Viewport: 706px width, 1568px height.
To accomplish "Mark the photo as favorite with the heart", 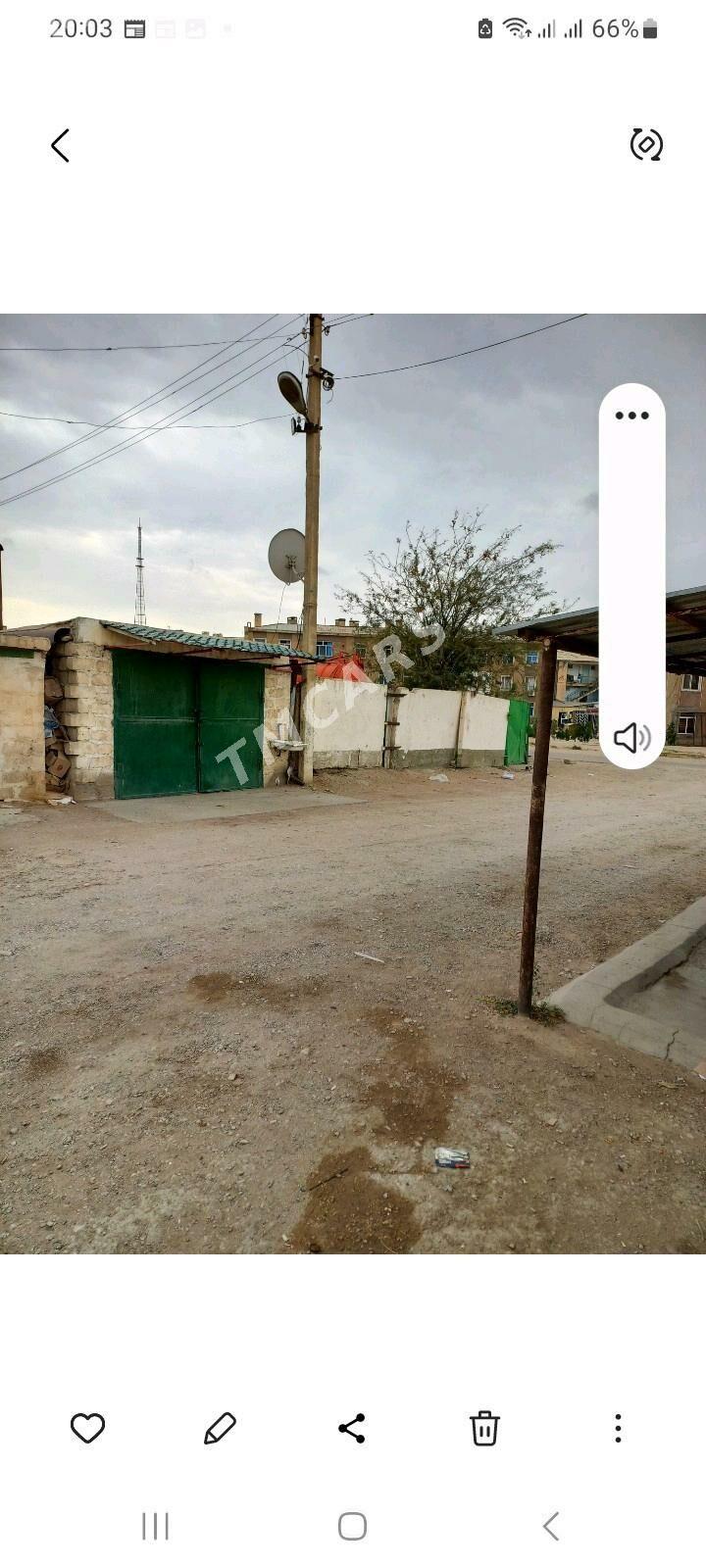I will click(87, 1428).
